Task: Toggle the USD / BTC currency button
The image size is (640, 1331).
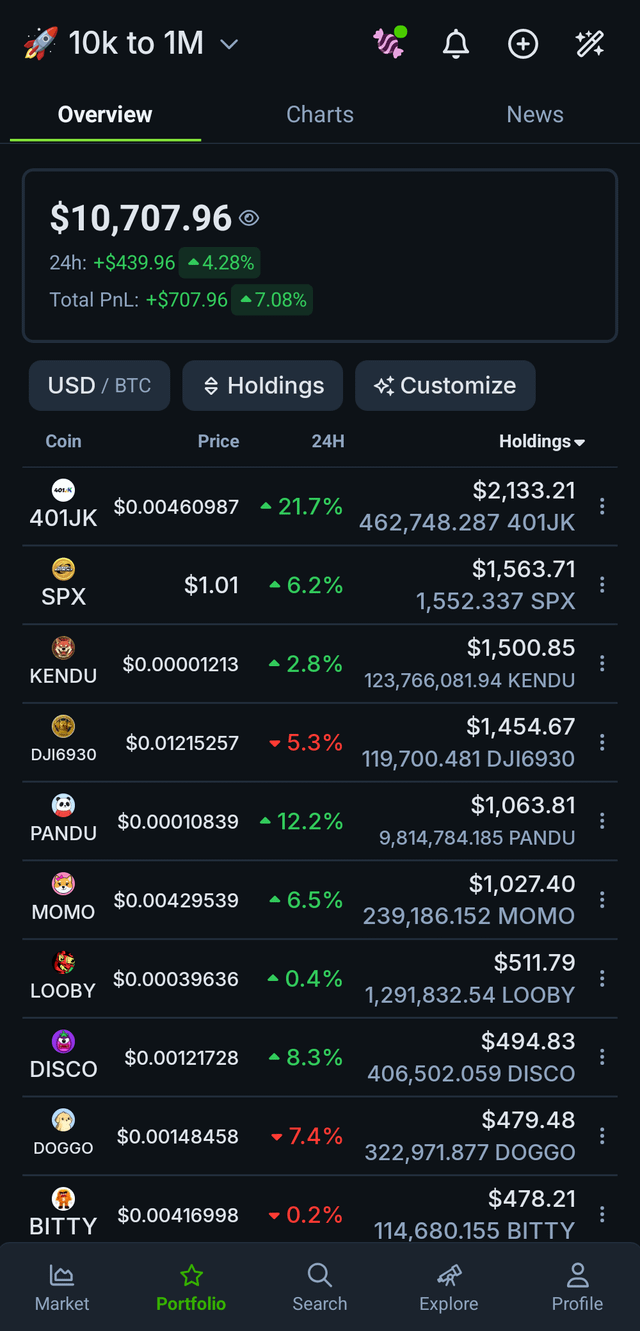Action: pyautogui.click(x=99, y=386)
